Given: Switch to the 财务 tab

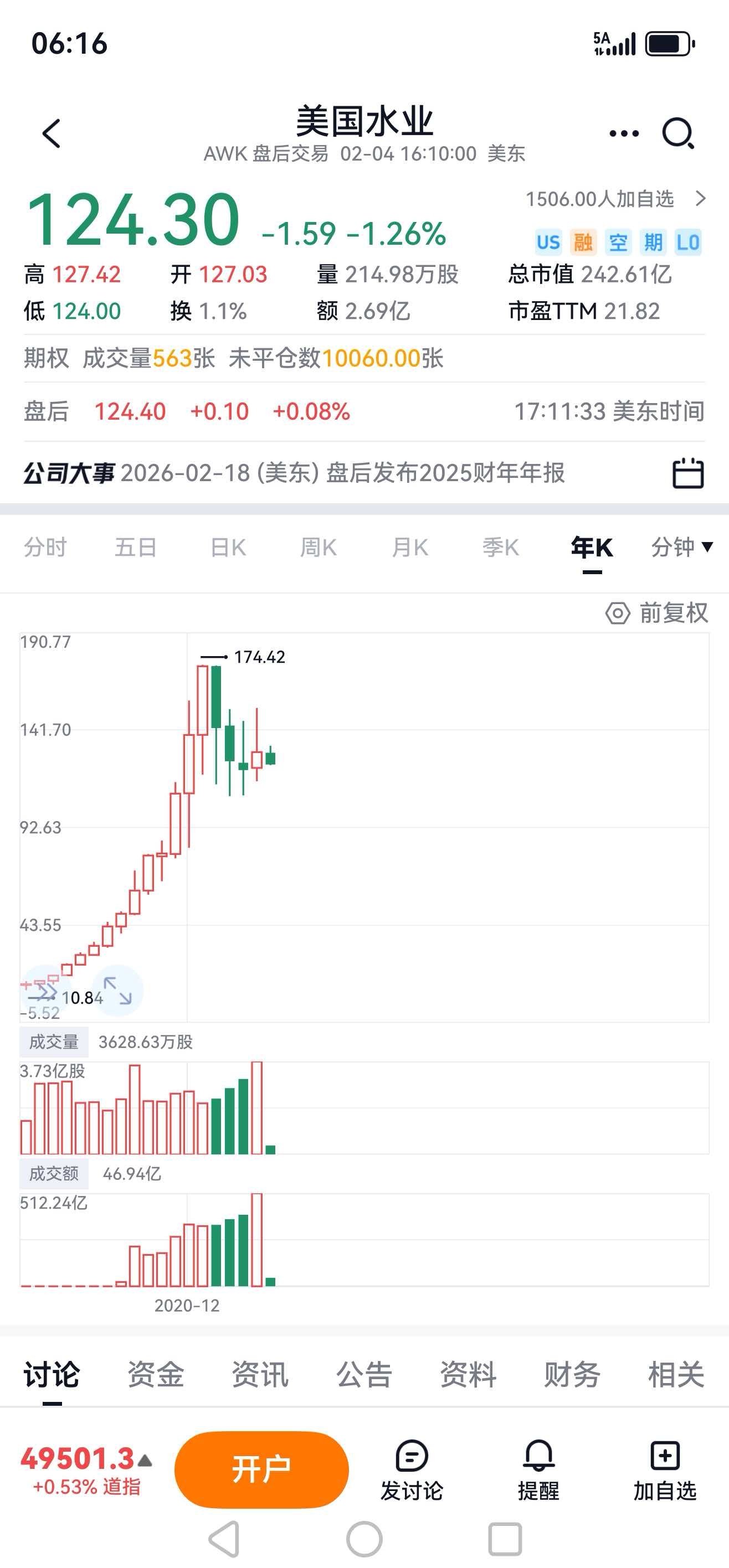Looking at the screenshot, I should point(572,1374).
